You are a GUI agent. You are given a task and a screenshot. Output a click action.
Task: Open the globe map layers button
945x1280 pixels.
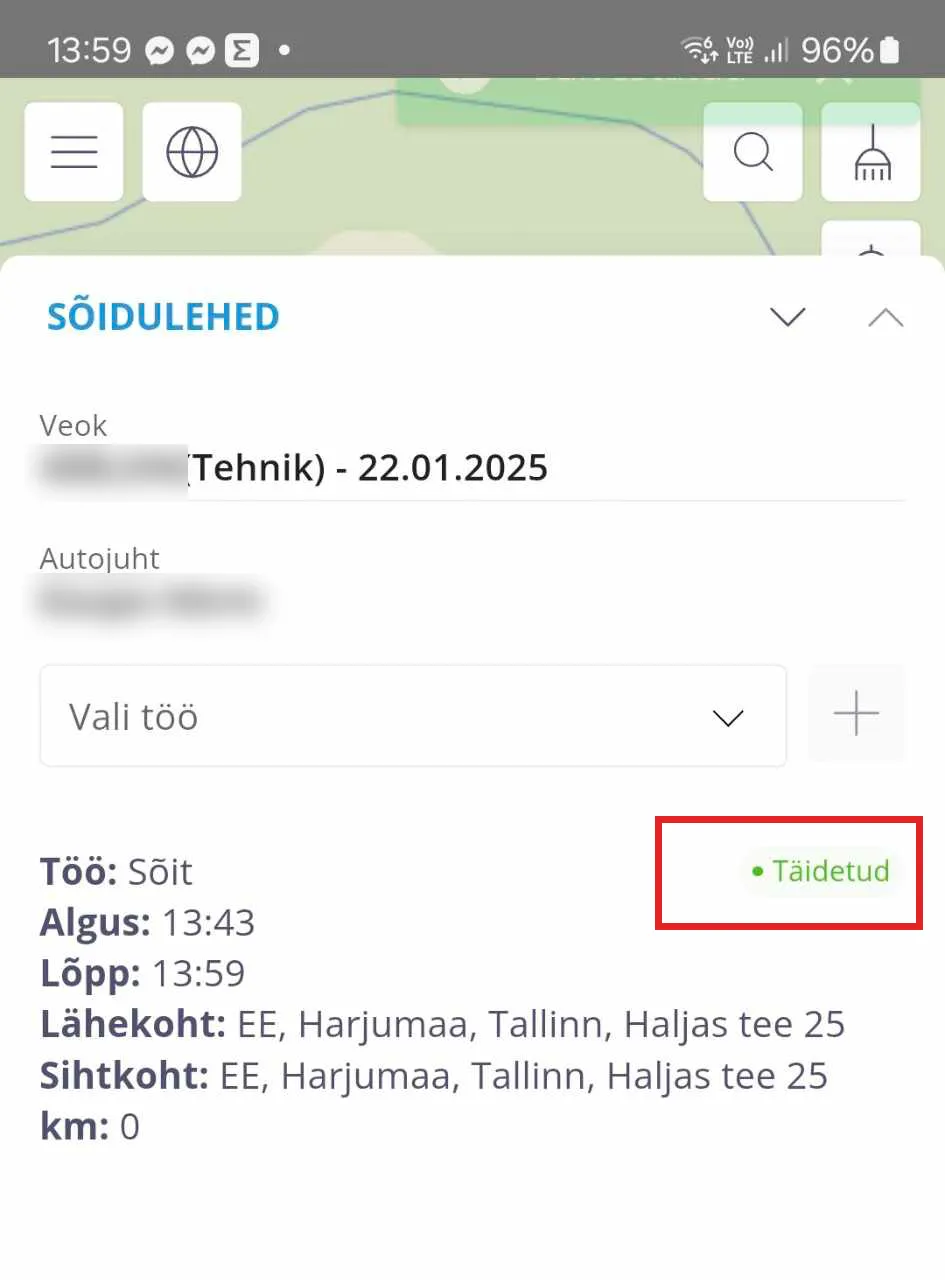(x=192, y=152)
